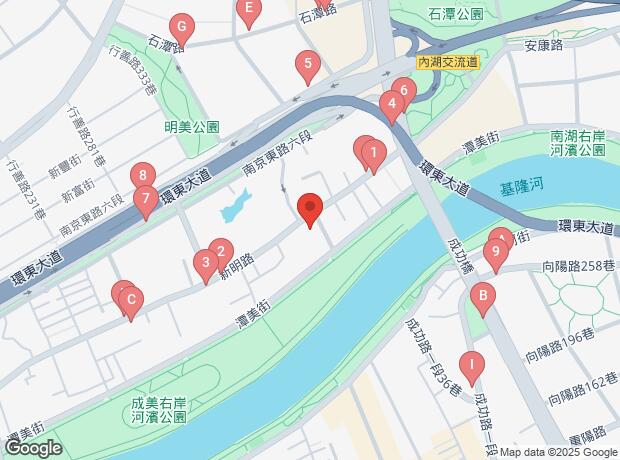Screen dimensions: 620x460
Task: Open map marker 3 on 新明路
Action: coord(206,264)
